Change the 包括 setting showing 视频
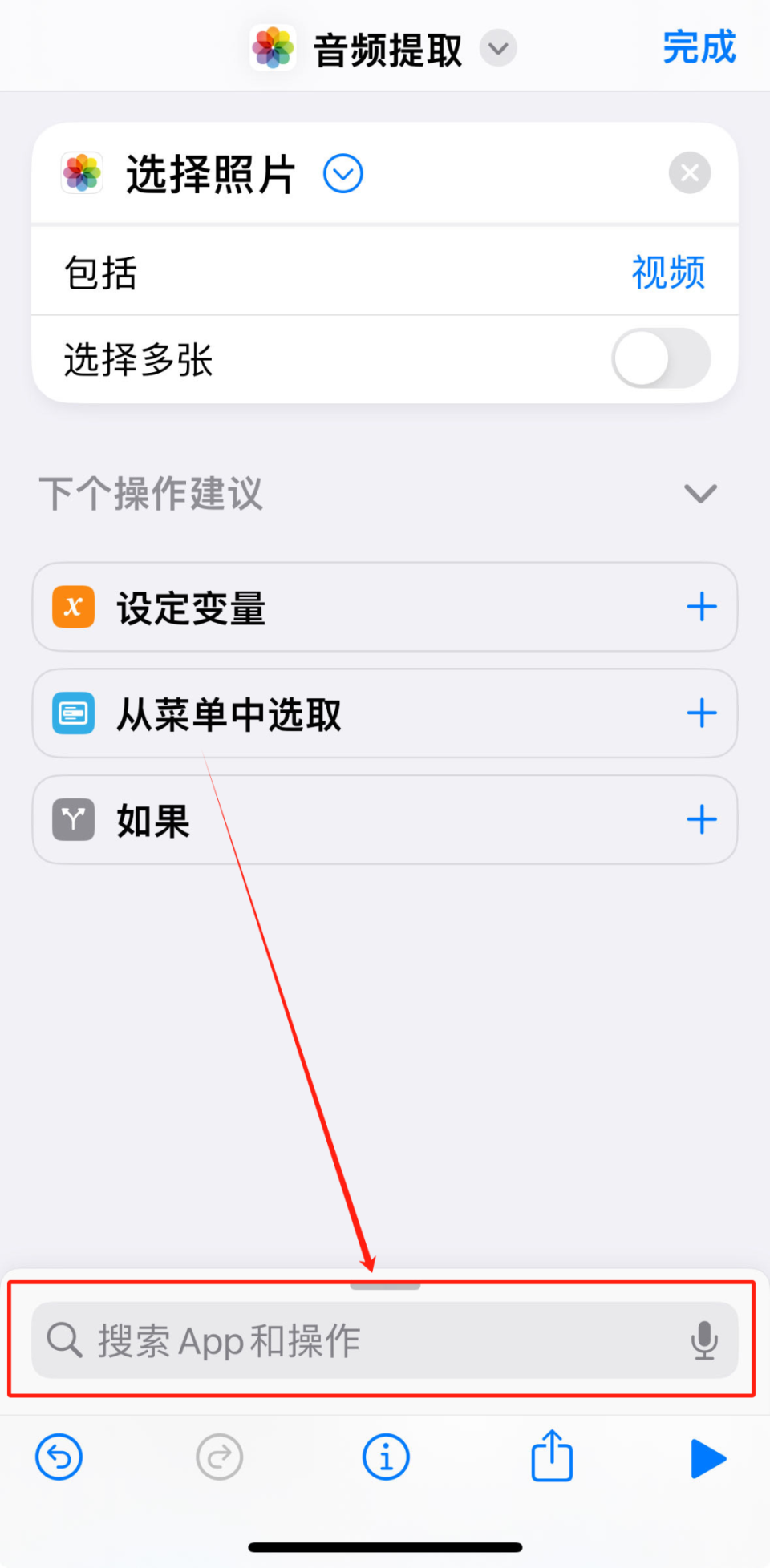The image size is (770, 1568). (667, 273)
